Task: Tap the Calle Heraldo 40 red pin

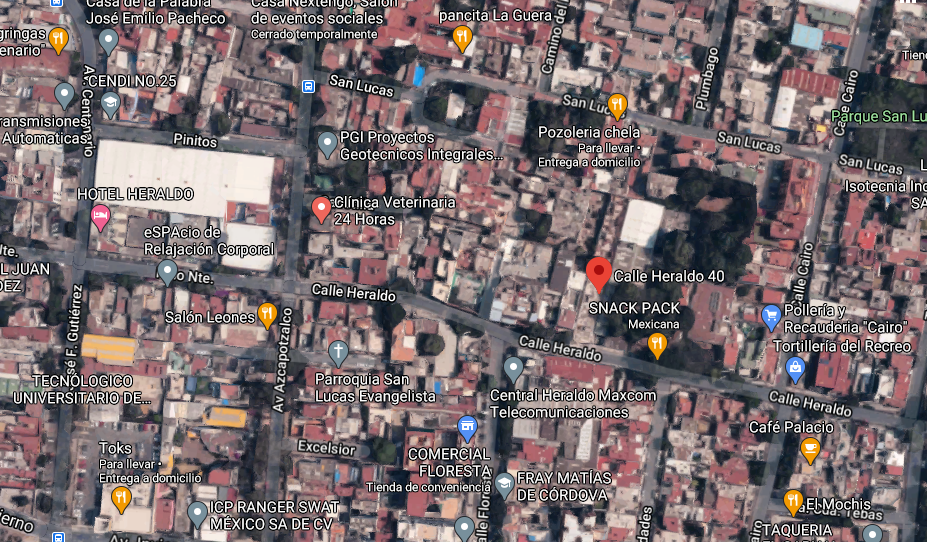Action: click(x=599, y=274)
